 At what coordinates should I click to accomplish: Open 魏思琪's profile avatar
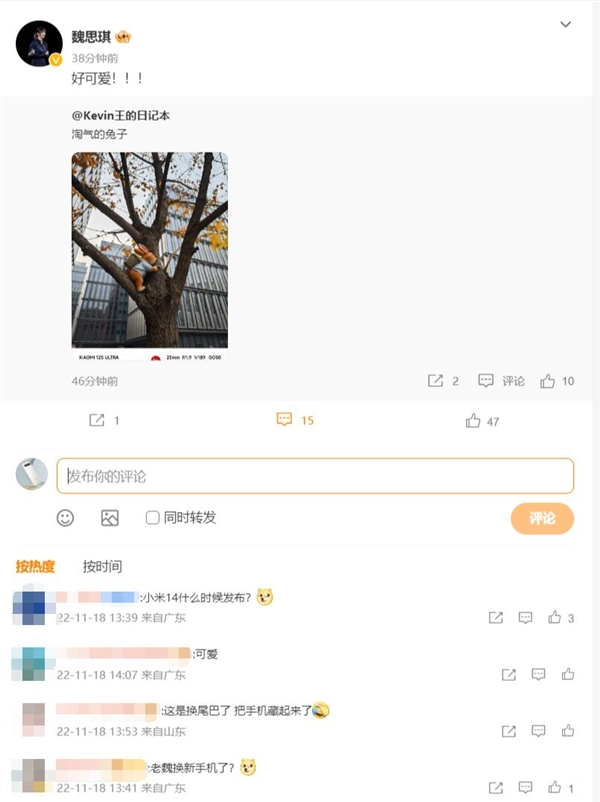tap(39, 43)
